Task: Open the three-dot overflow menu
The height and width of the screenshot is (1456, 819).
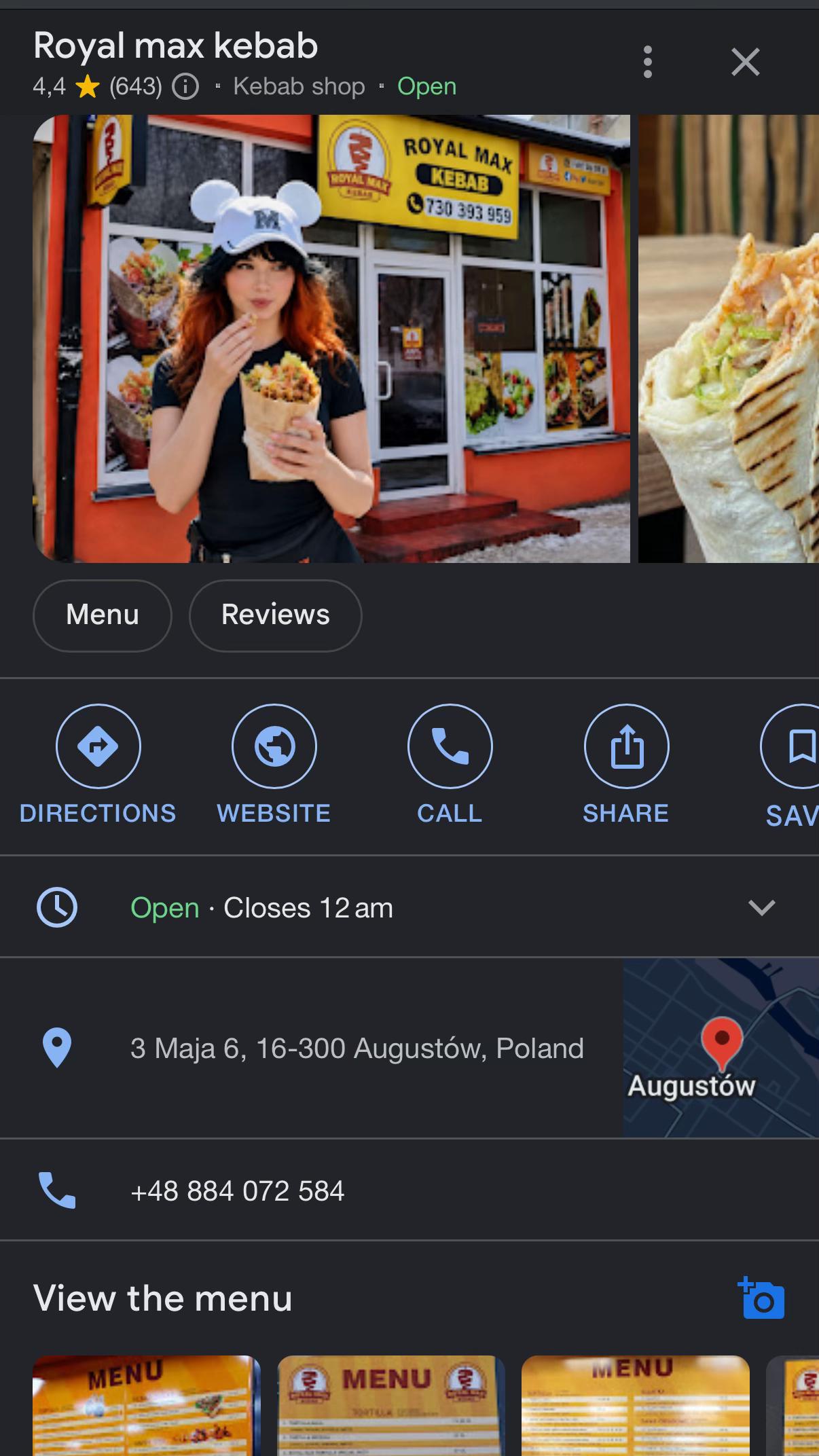Action: point(647,62)
